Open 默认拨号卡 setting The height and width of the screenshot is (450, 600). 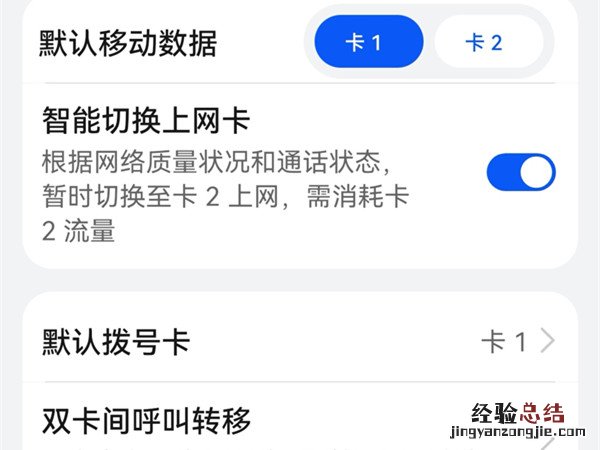300,342
